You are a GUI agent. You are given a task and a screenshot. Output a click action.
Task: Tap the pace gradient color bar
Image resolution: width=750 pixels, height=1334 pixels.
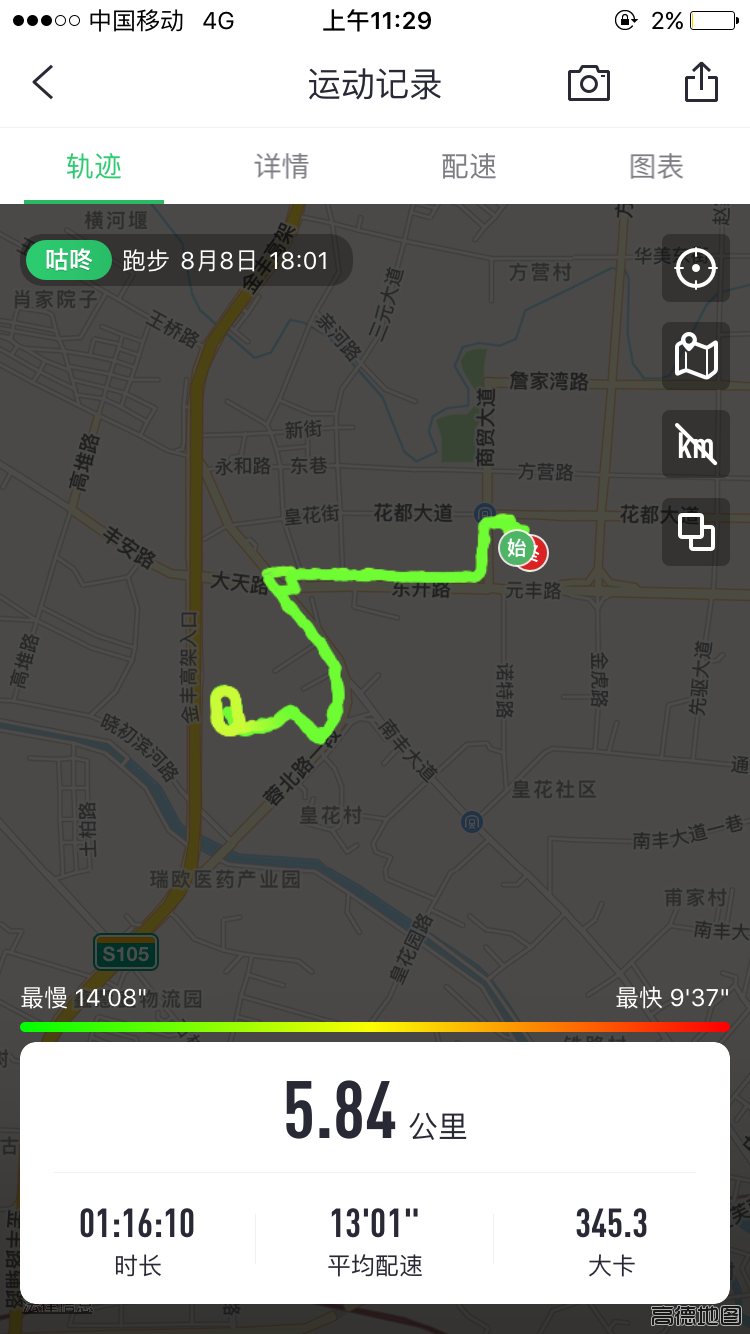coord(375,1026)
